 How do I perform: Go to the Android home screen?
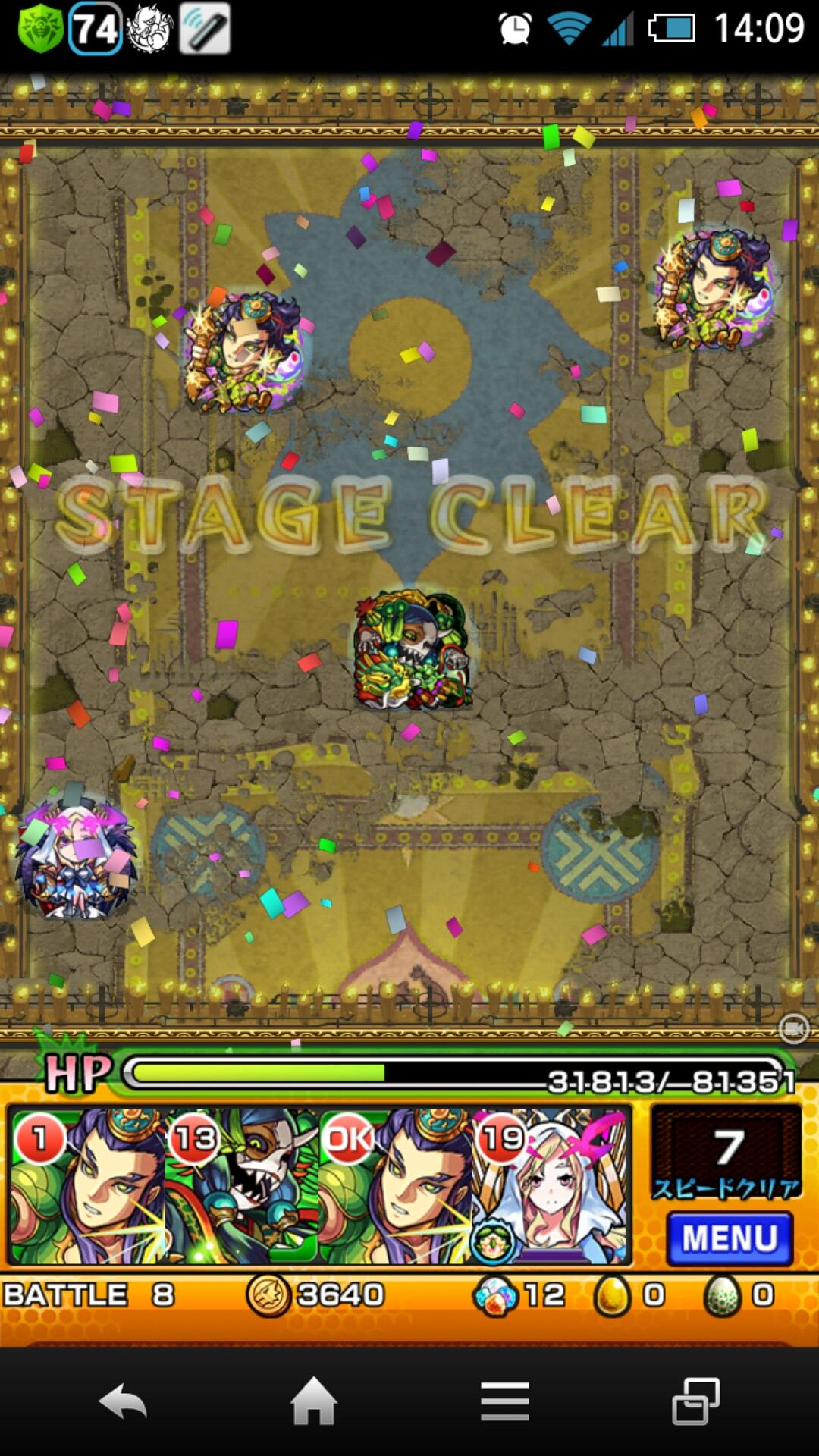pos(314,1401)
